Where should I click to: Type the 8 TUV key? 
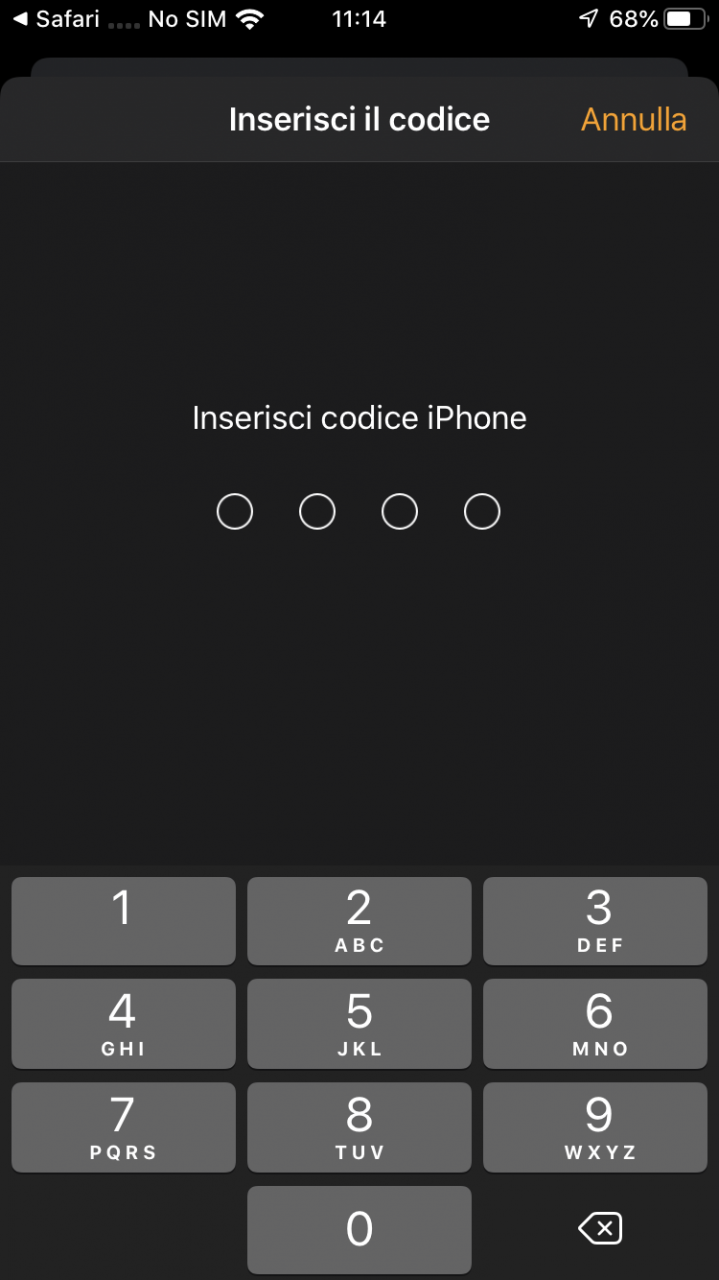[x=359, y=1127]
